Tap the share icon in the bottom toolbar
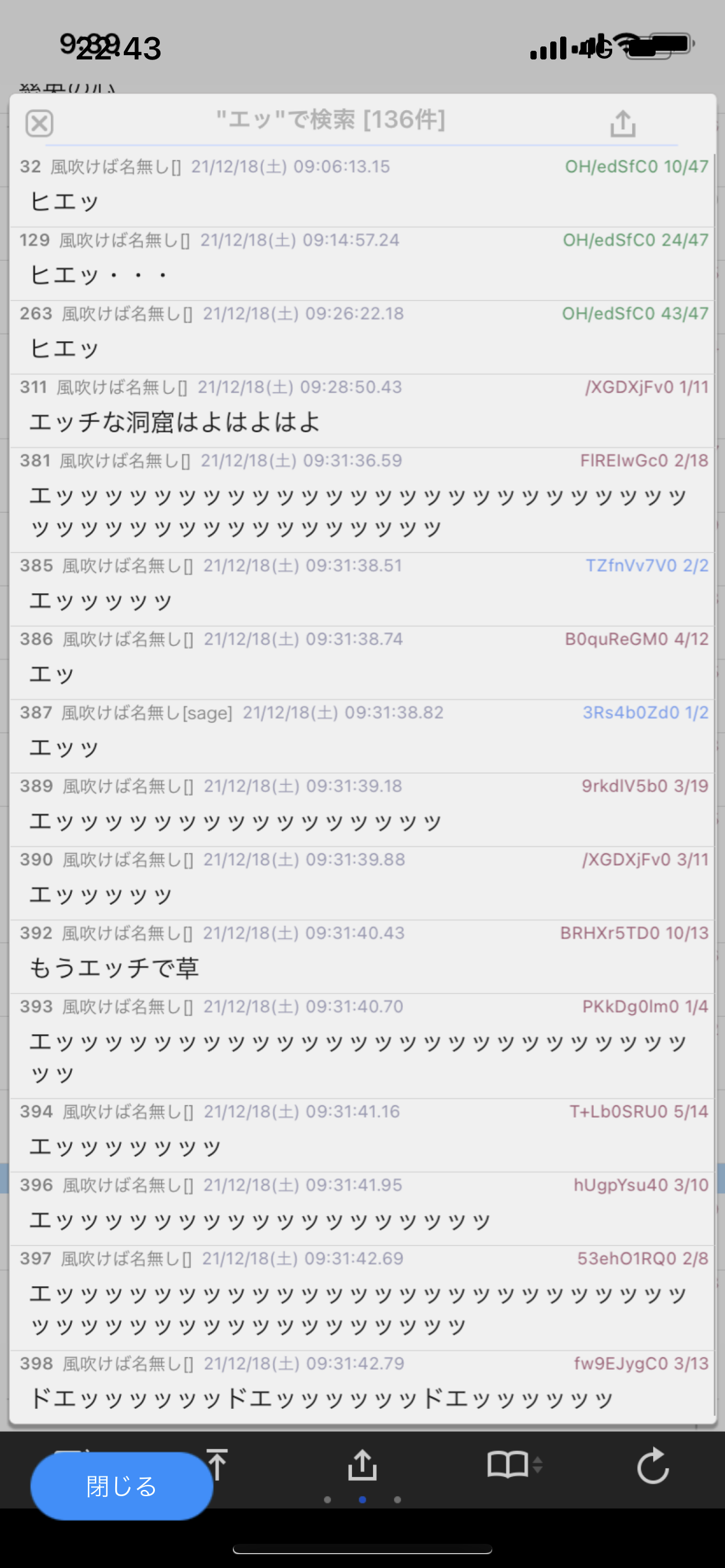The height and width of the screenshot is (1568, 725). [x=362, y=1465]
